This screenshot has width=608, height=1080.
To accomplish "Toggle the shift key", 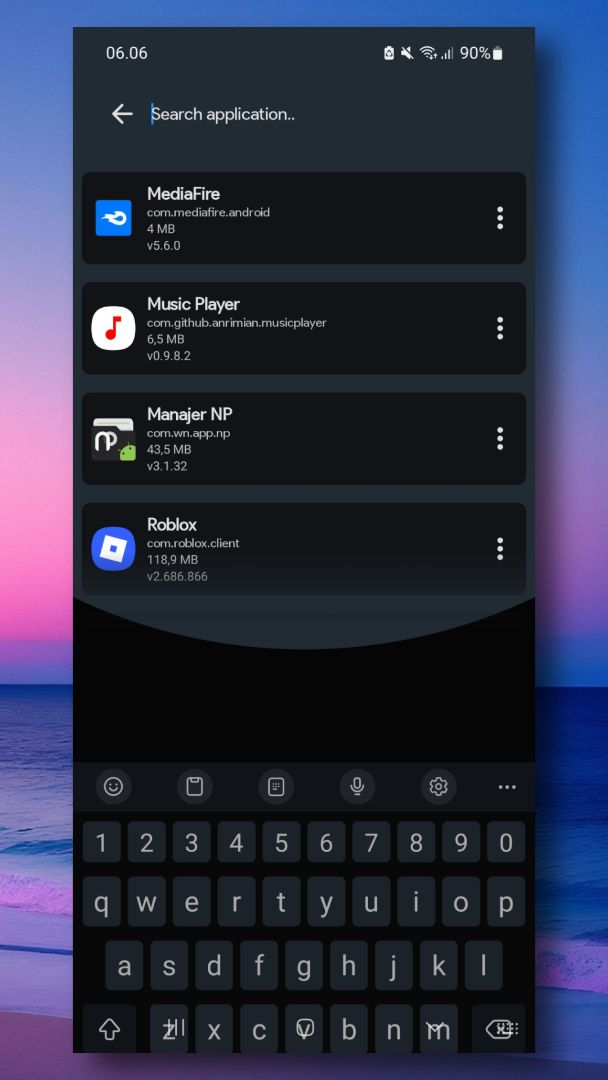I will [x=109, y=1028].
